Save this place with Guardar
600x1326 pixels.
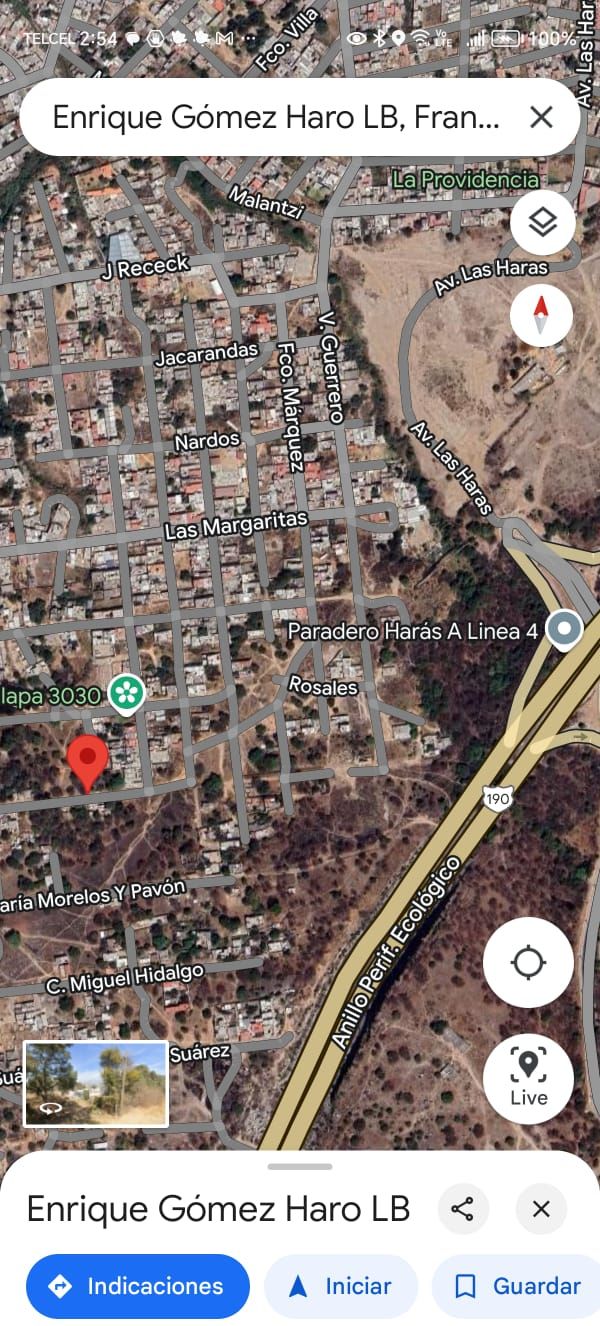click(518, 1286)
